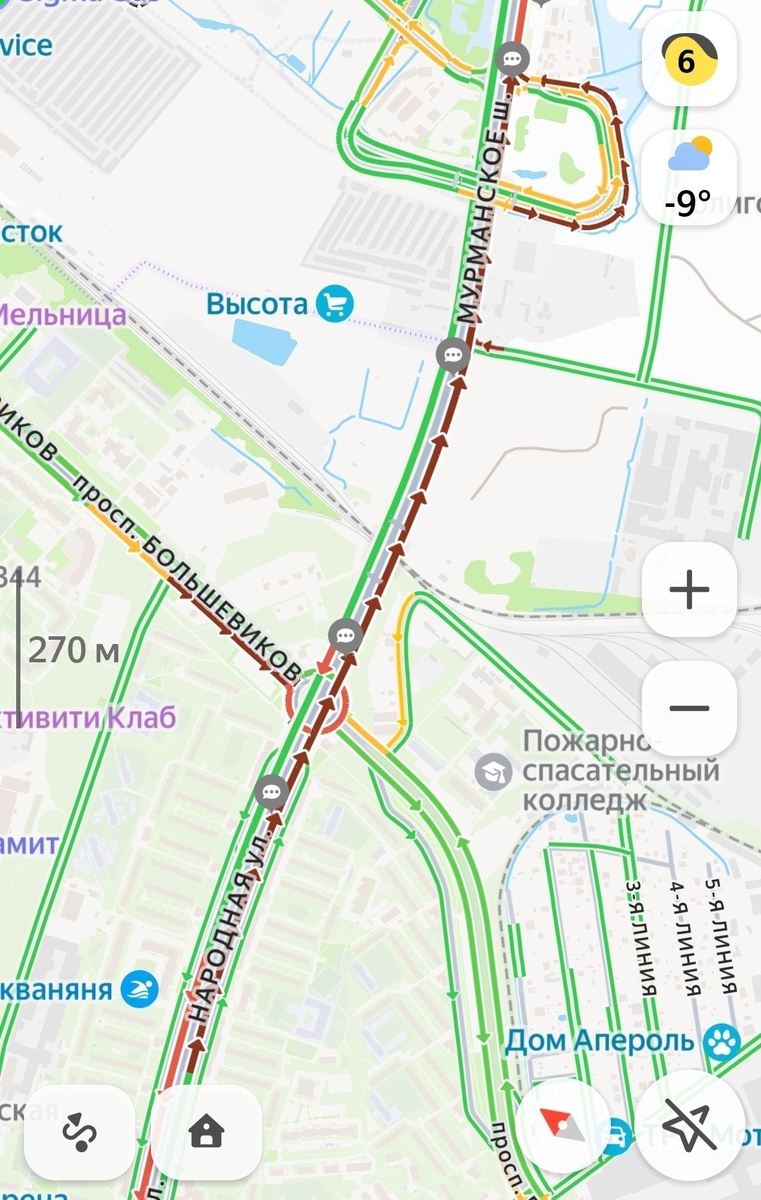This screenshot has width=761, height=1200.
Task: Open the traffic level 6 indicator
Action: point(688,60)
